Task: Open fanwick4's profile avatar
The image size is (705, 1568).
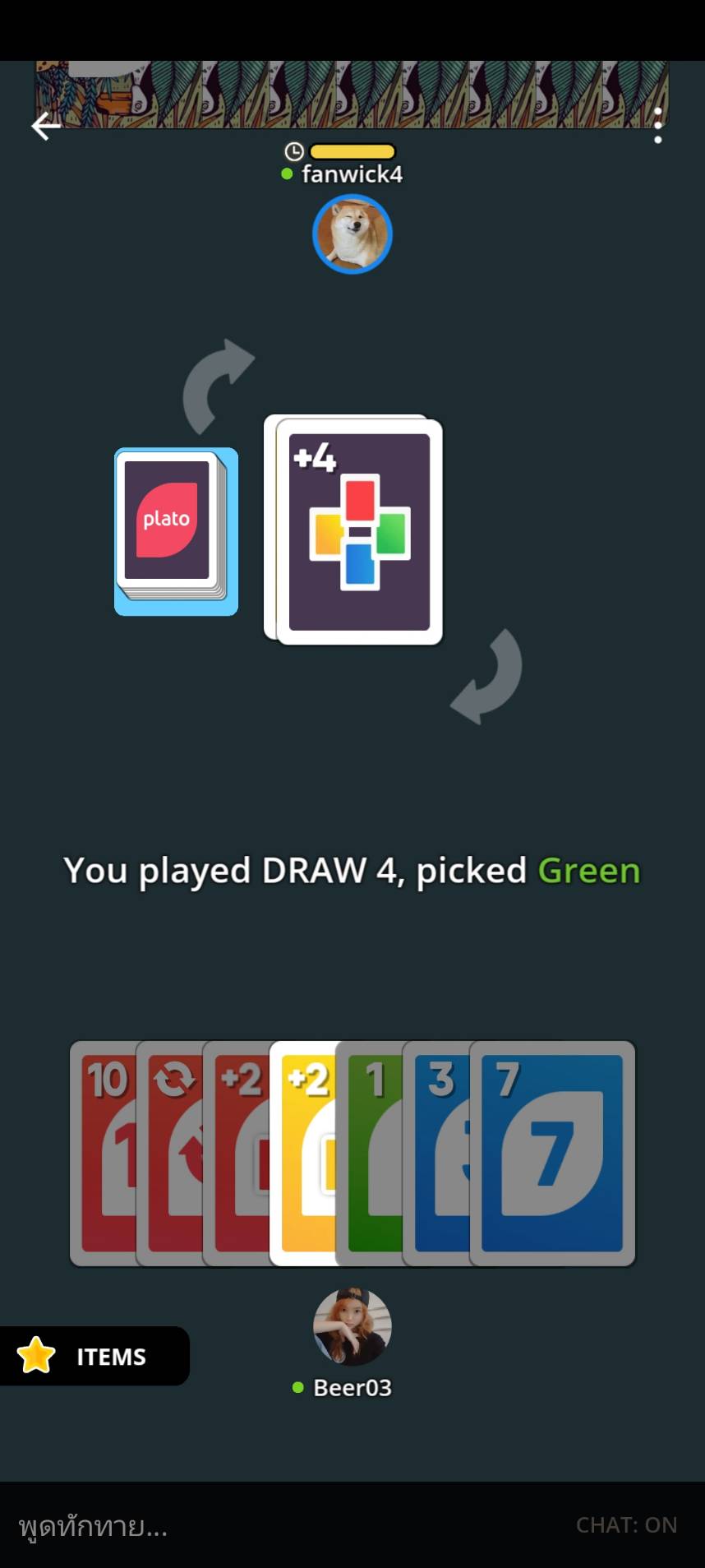Action: coord(352,234)
